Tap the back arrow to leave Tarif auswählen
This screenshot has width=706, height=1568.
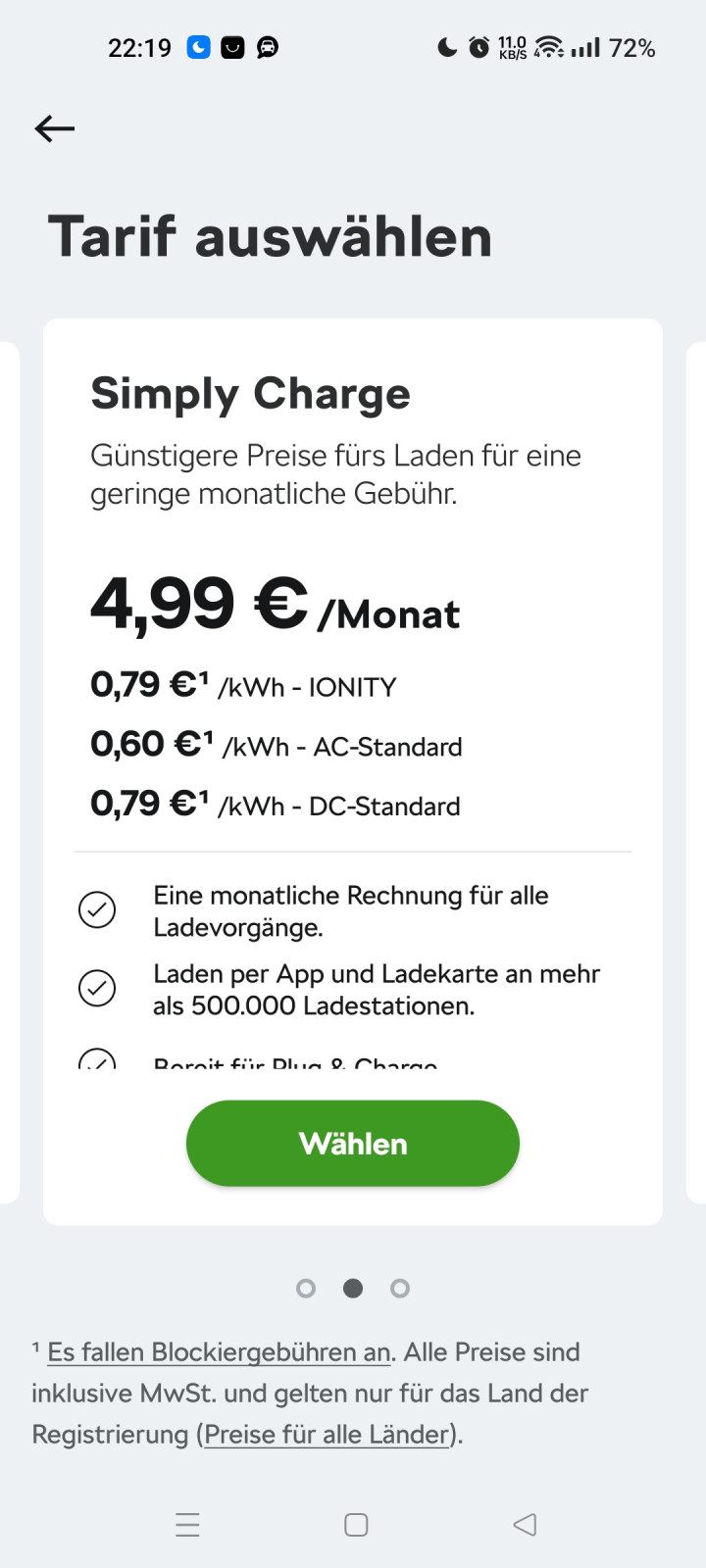click(x=54, y=127)
